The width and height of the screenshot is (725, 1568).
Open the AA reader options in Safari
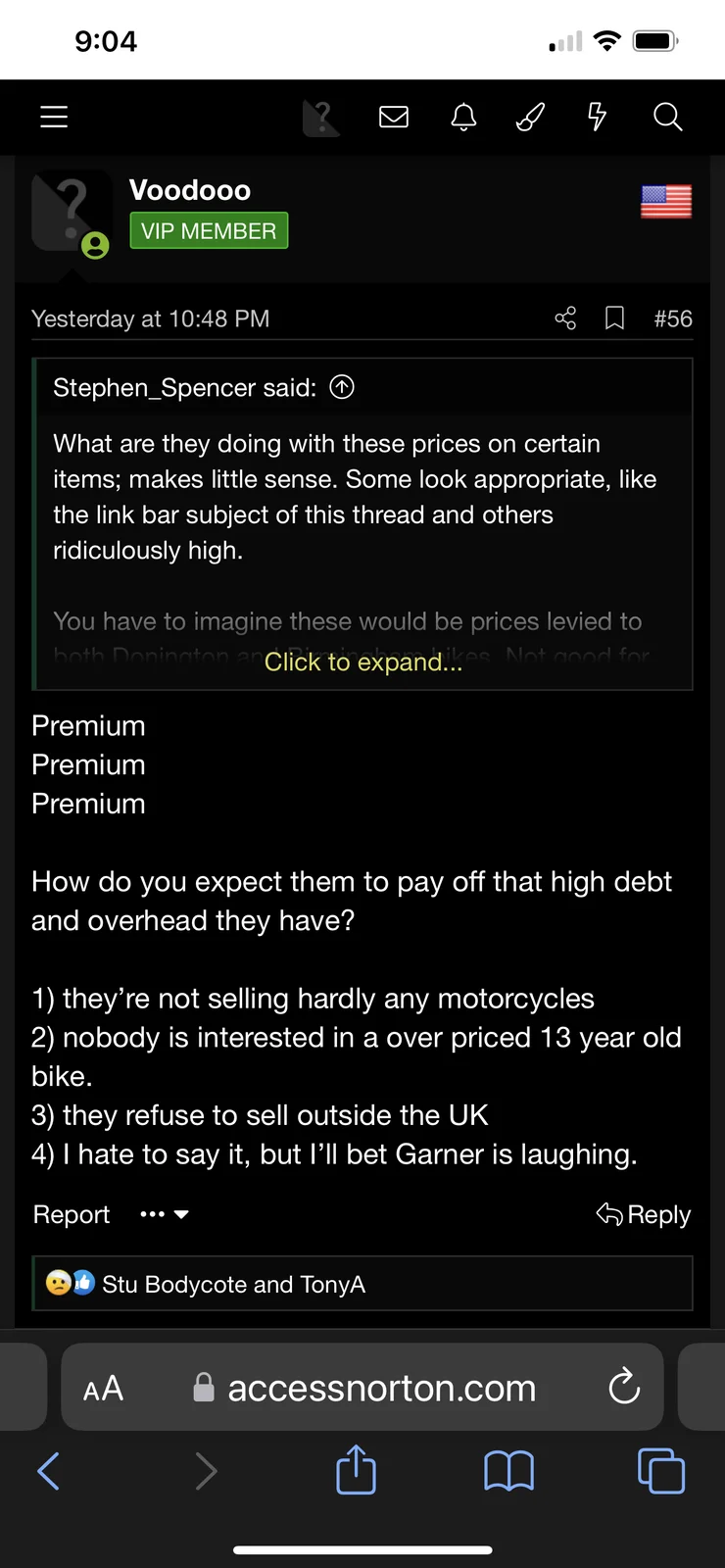(x=104, y=1388)
